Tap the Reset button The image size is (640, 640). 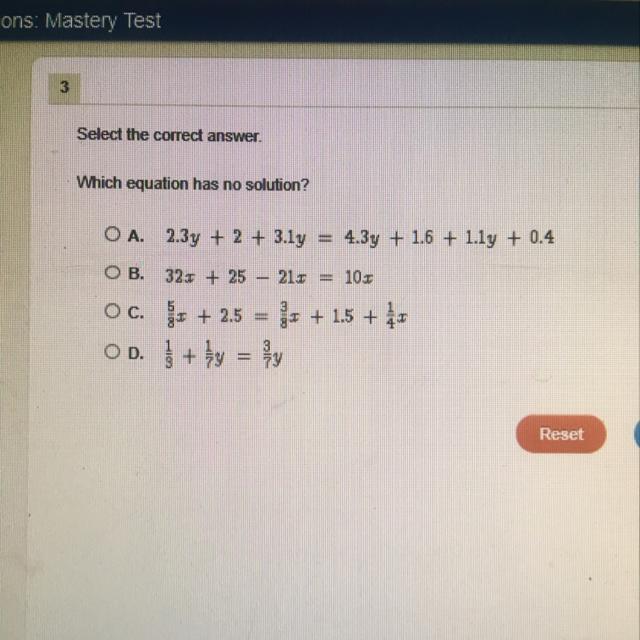pos(560,434)
